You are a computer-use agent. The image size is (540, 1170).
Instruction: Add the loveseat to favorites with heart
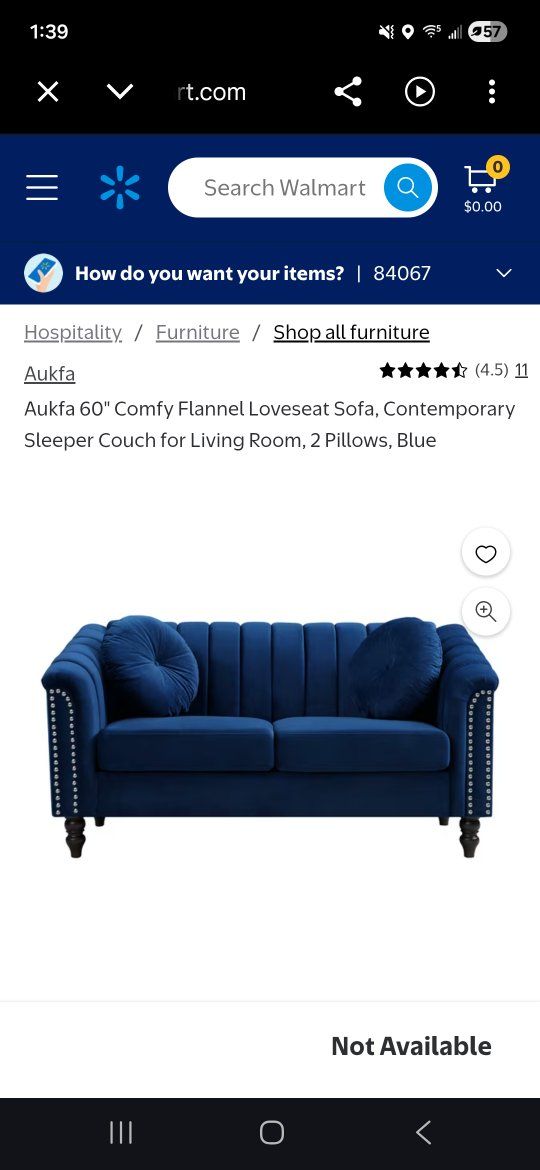(486, 553)
